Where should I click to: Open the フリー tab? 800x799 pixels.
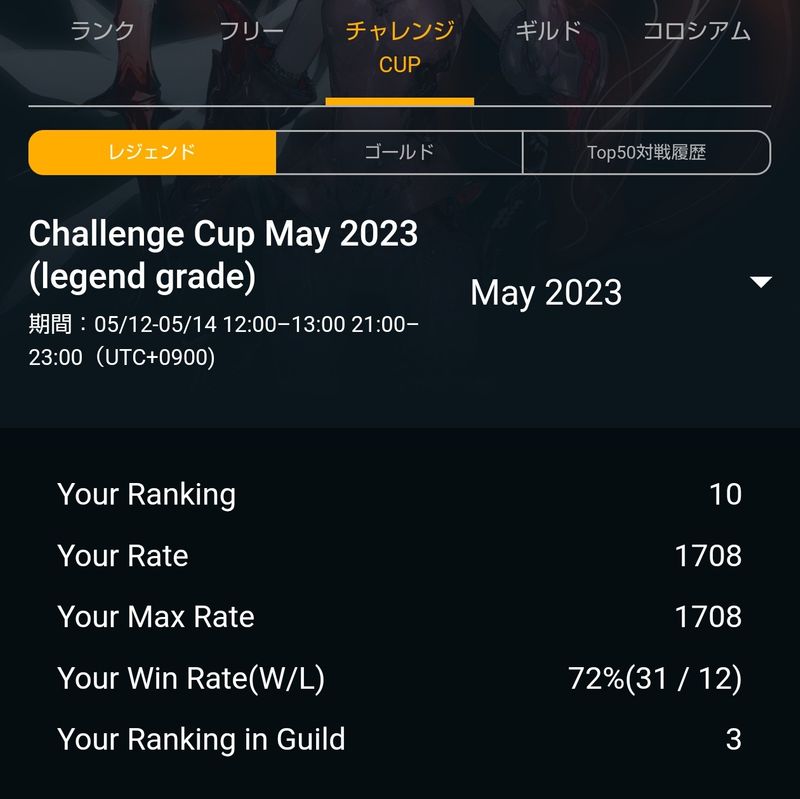click(x=252, y=31)
